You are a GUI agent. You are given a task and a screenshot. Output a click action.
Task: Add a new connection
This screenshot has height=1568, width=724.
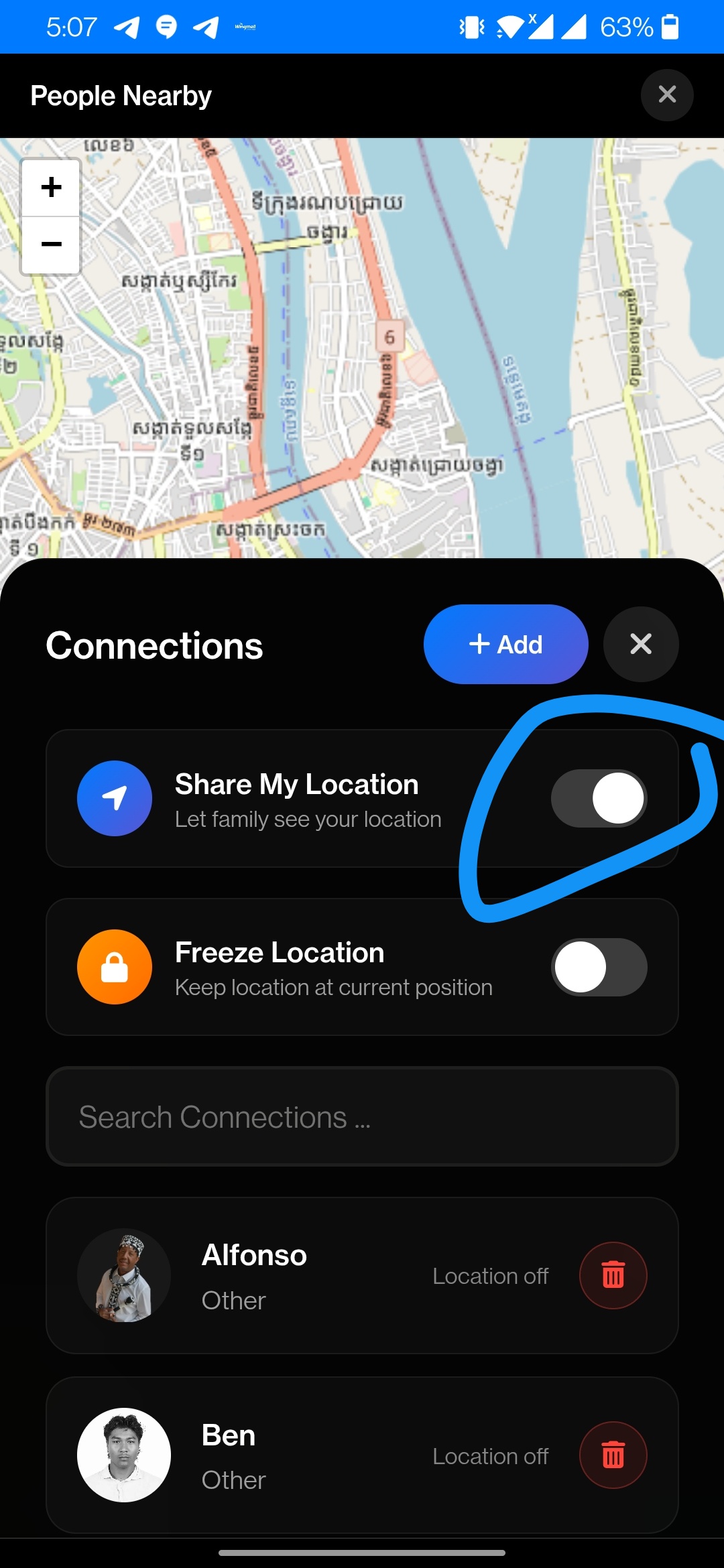(x=505, y=645)
